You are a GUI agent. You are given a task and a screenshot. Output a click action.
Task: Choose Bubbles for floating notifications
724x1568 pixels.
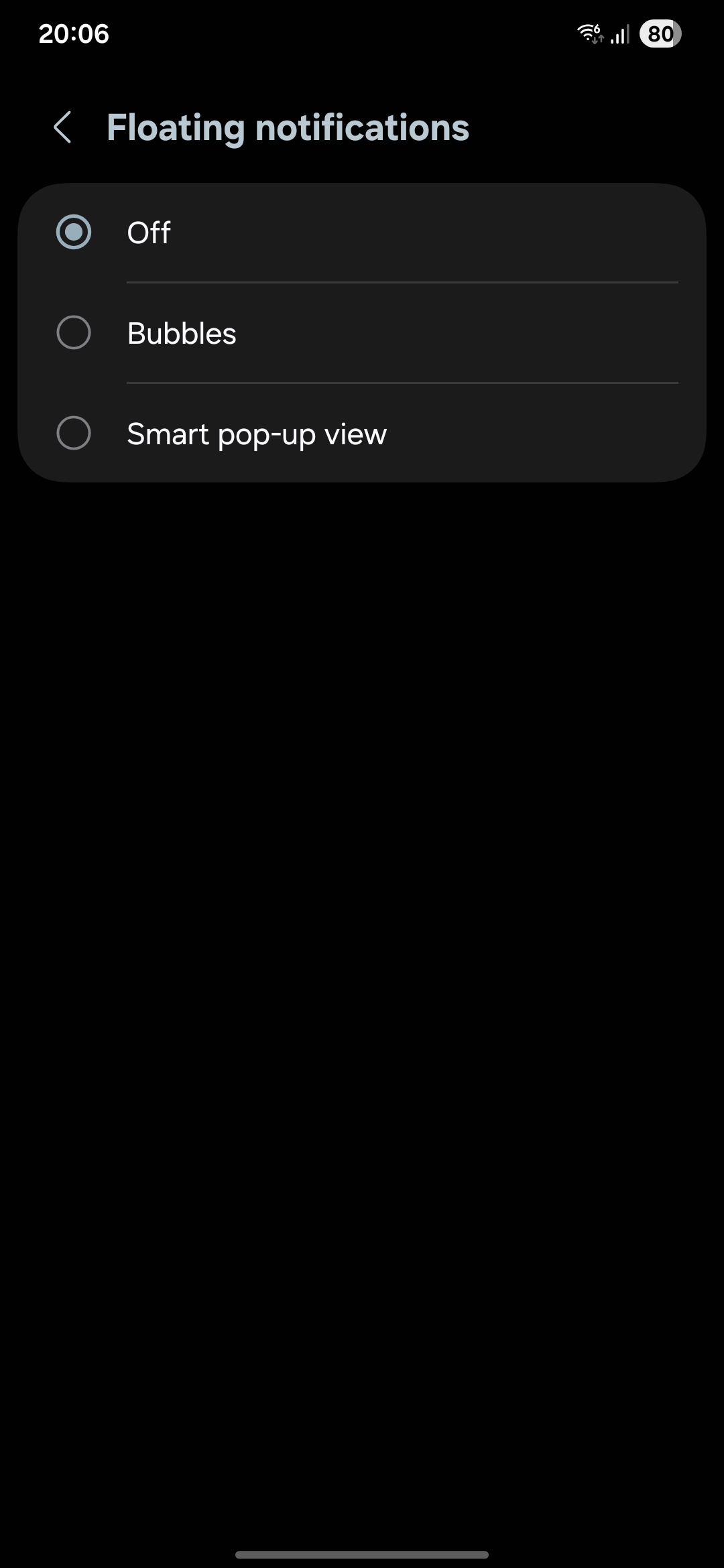click(x=74, y=333)
